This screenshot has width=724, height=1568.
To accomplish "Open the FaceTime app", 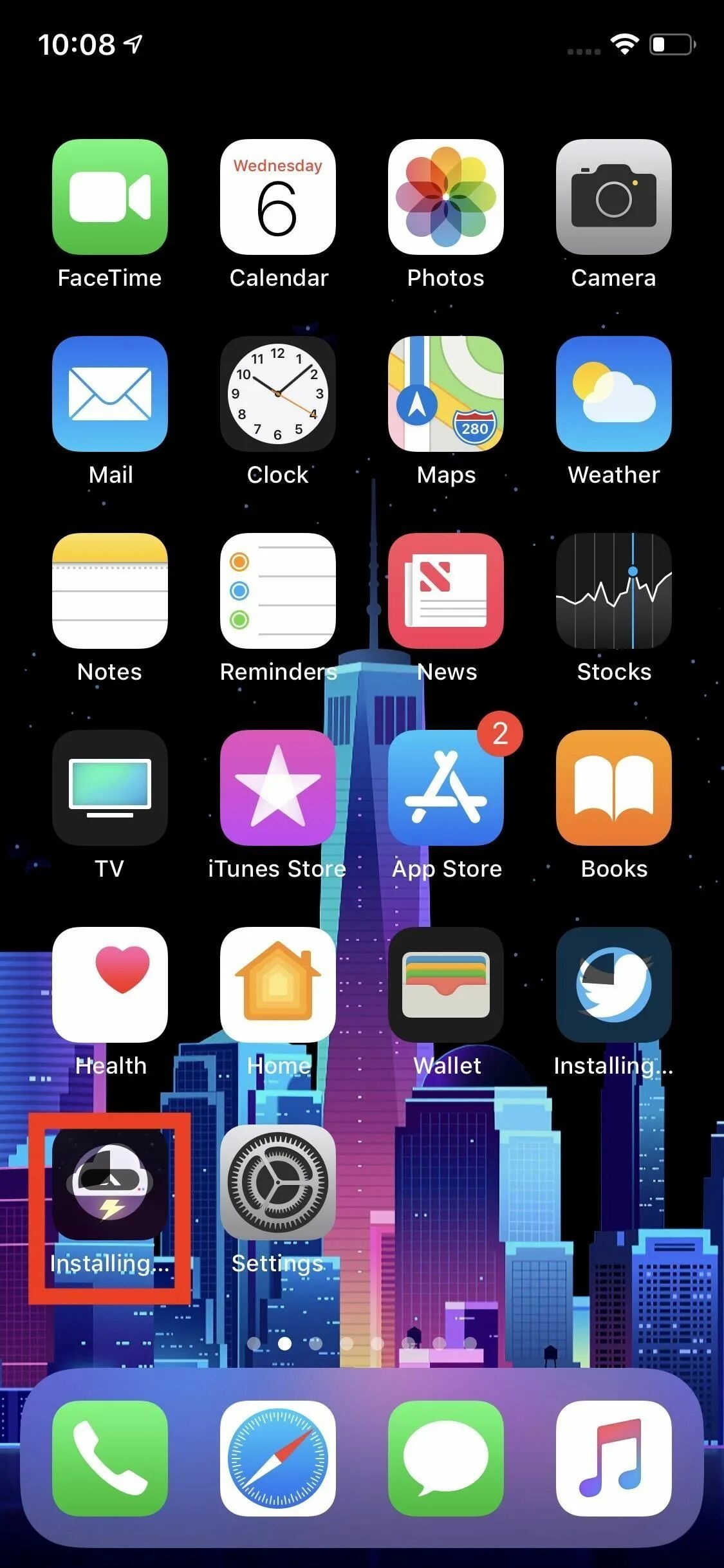I will 110,197.
